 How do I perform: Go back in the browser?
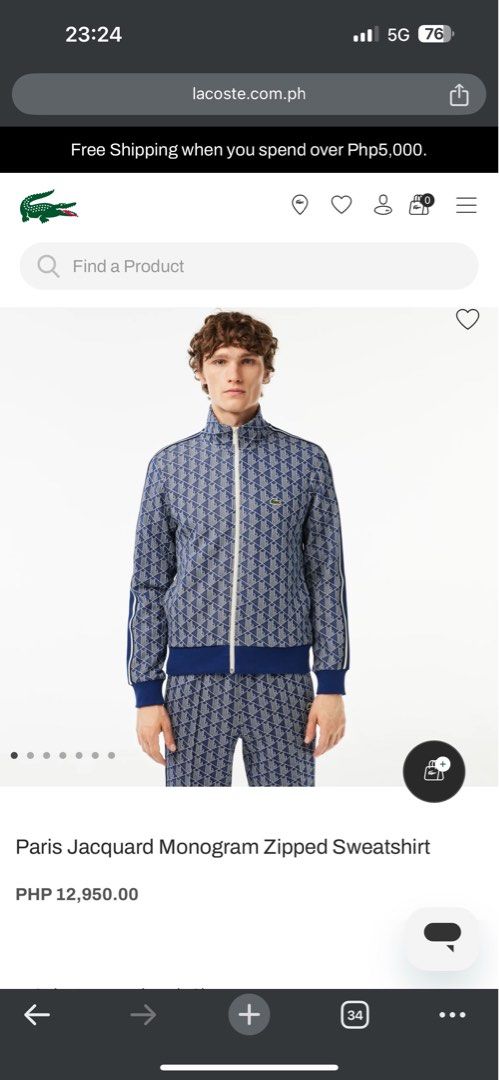37,1015
